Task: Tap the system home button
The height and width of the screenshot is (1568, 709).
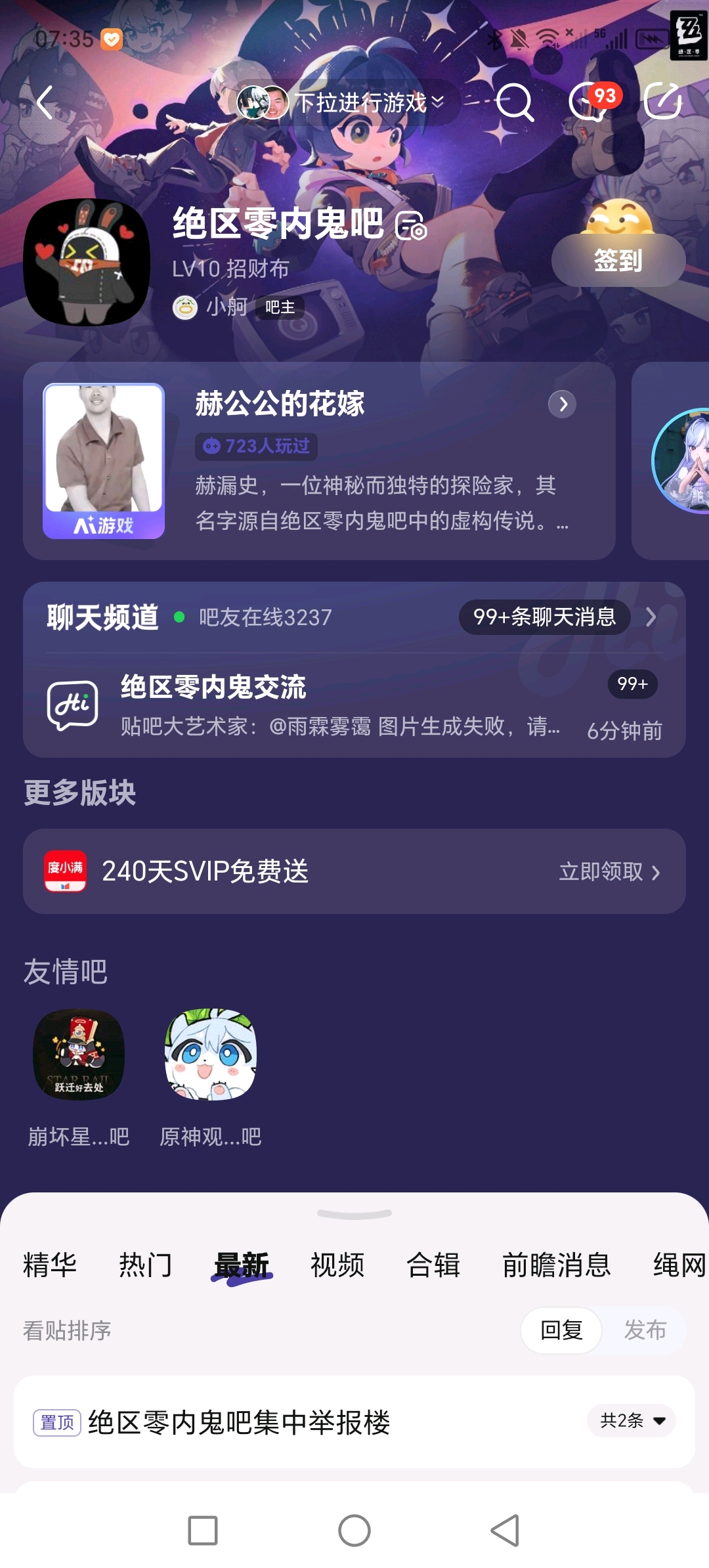Action: 354,1531
